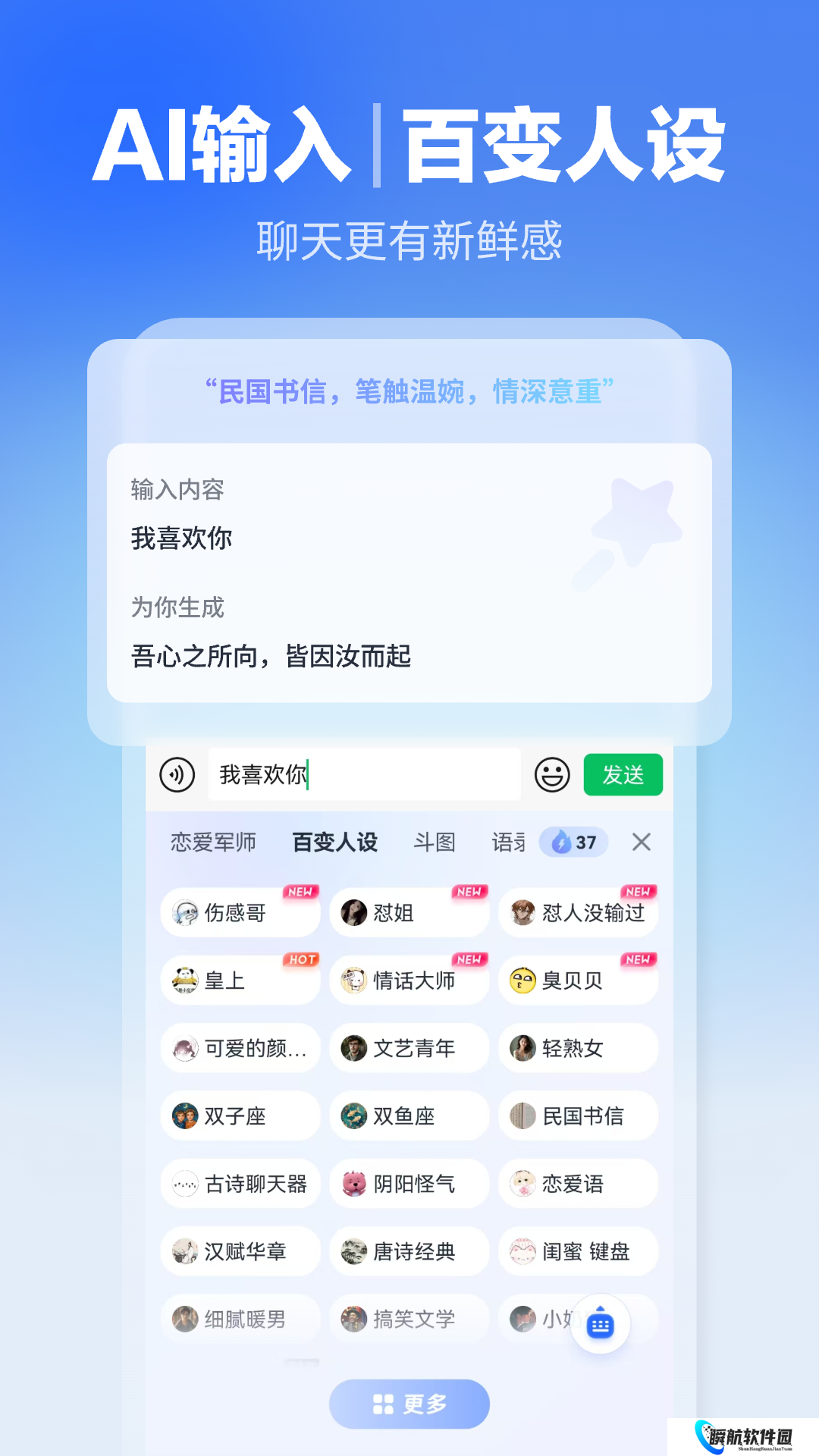819x1456 pixels.
Task: Click inside the 我喜欢你 input field
Action: click(x=364, y=774)
